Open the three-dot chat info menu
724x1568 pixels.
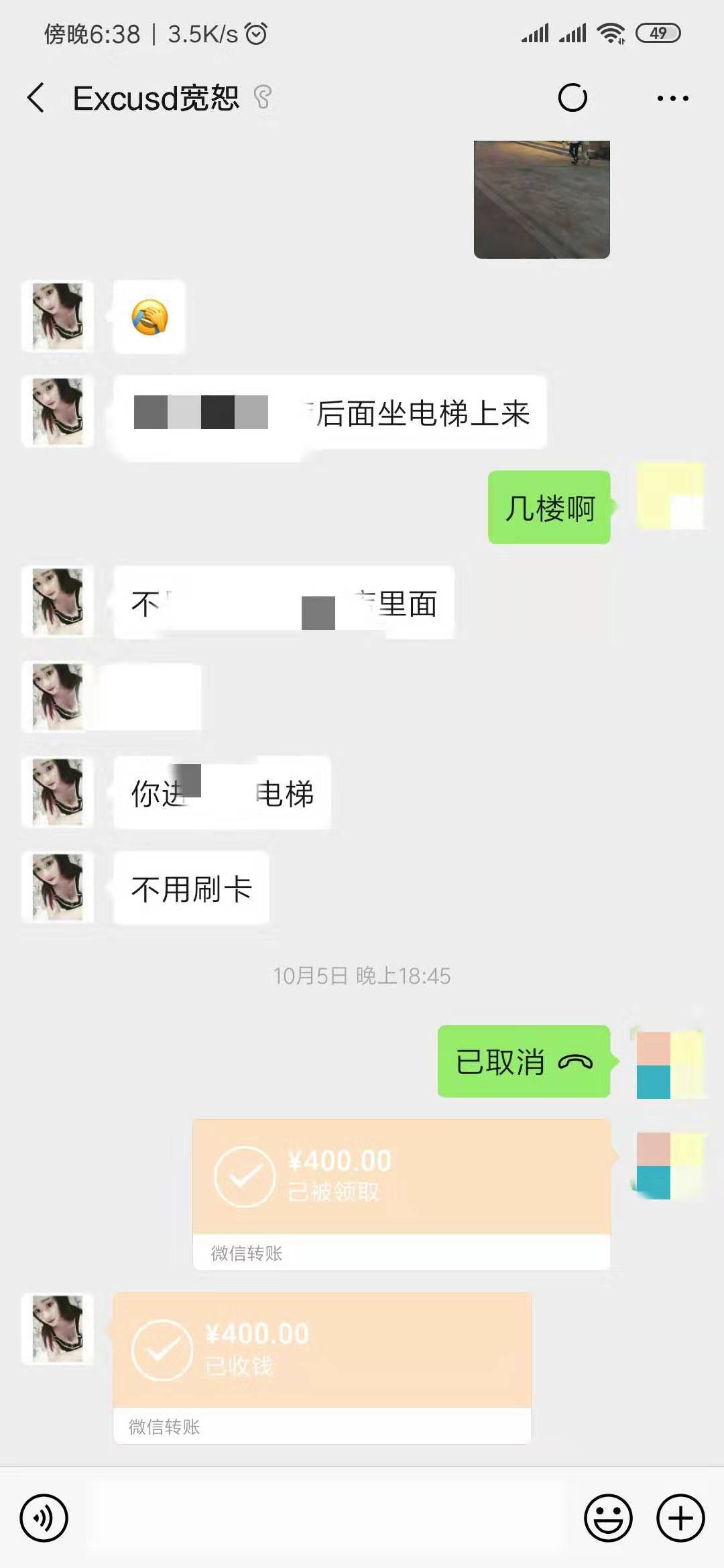[x=672, y=99]
